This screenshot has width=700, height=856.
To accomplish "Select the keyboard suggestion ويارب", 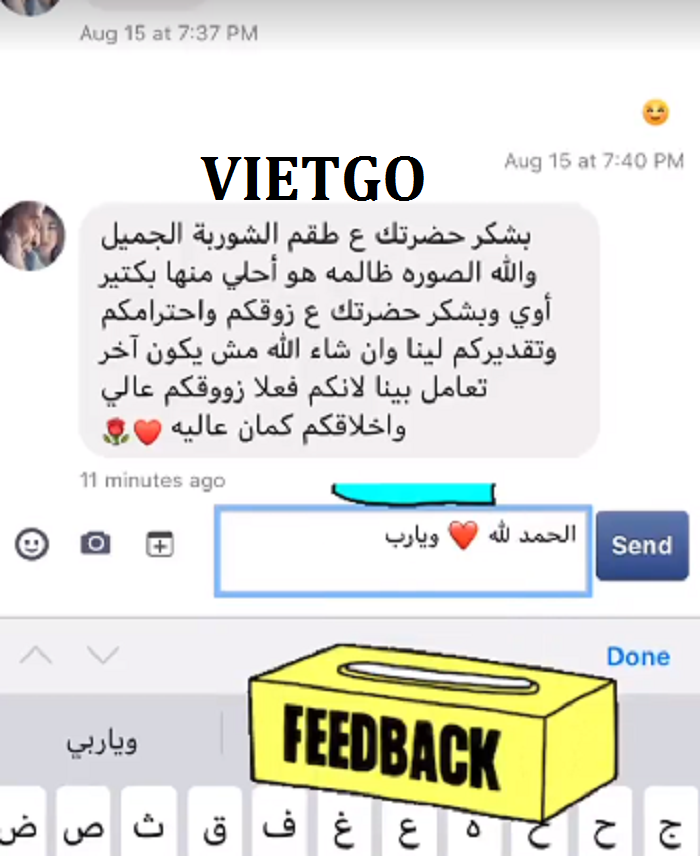I will click(102, 742).
